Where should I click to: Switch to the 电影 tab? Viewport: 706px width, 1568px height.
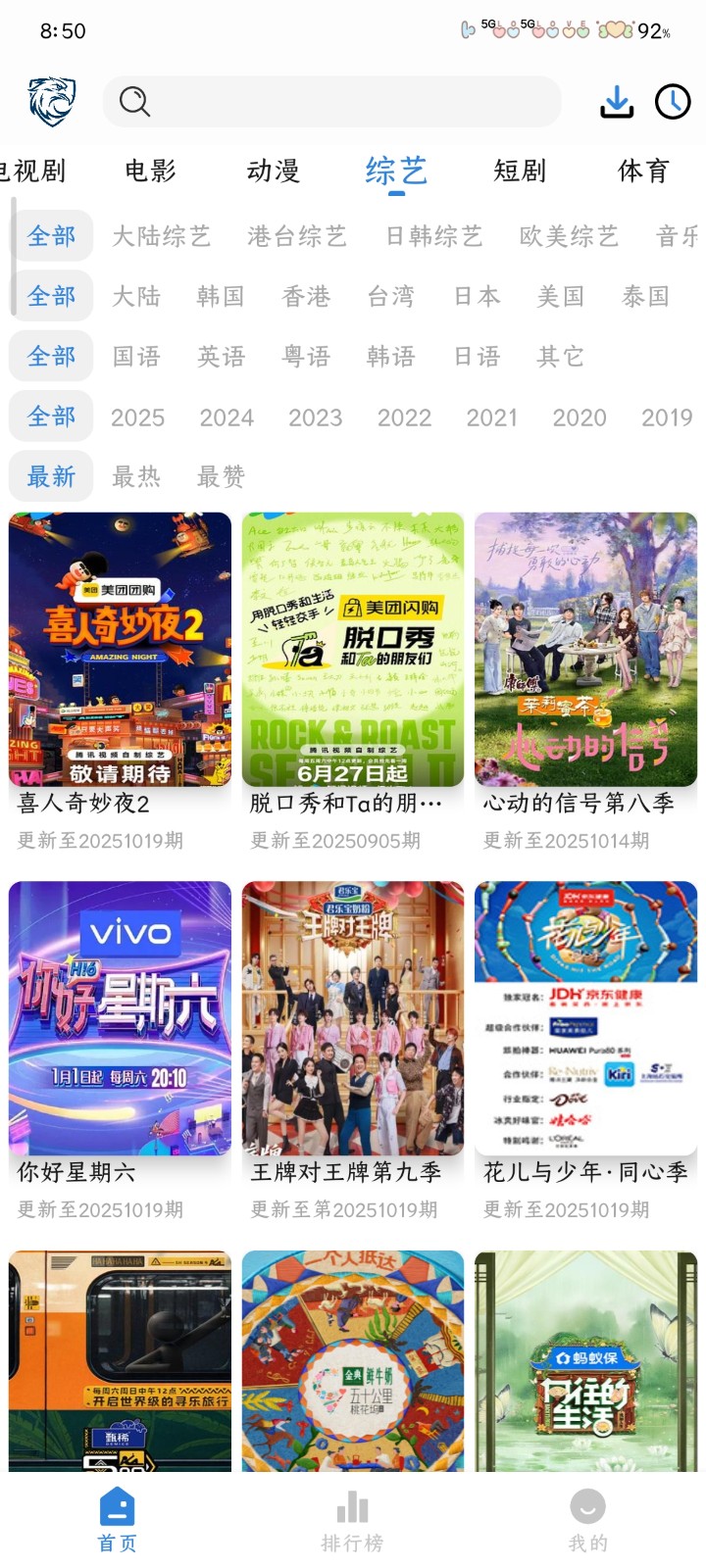click(151, 171)
